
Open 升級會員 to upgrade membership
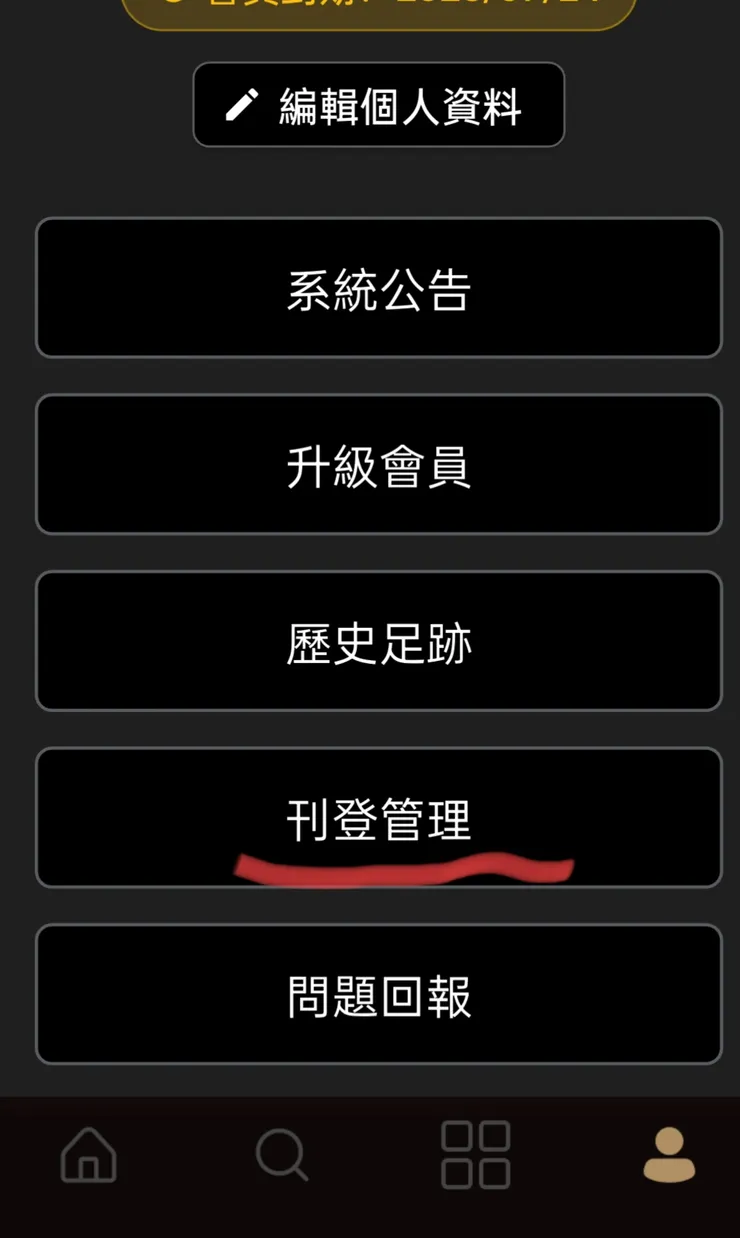pos(378,464)
